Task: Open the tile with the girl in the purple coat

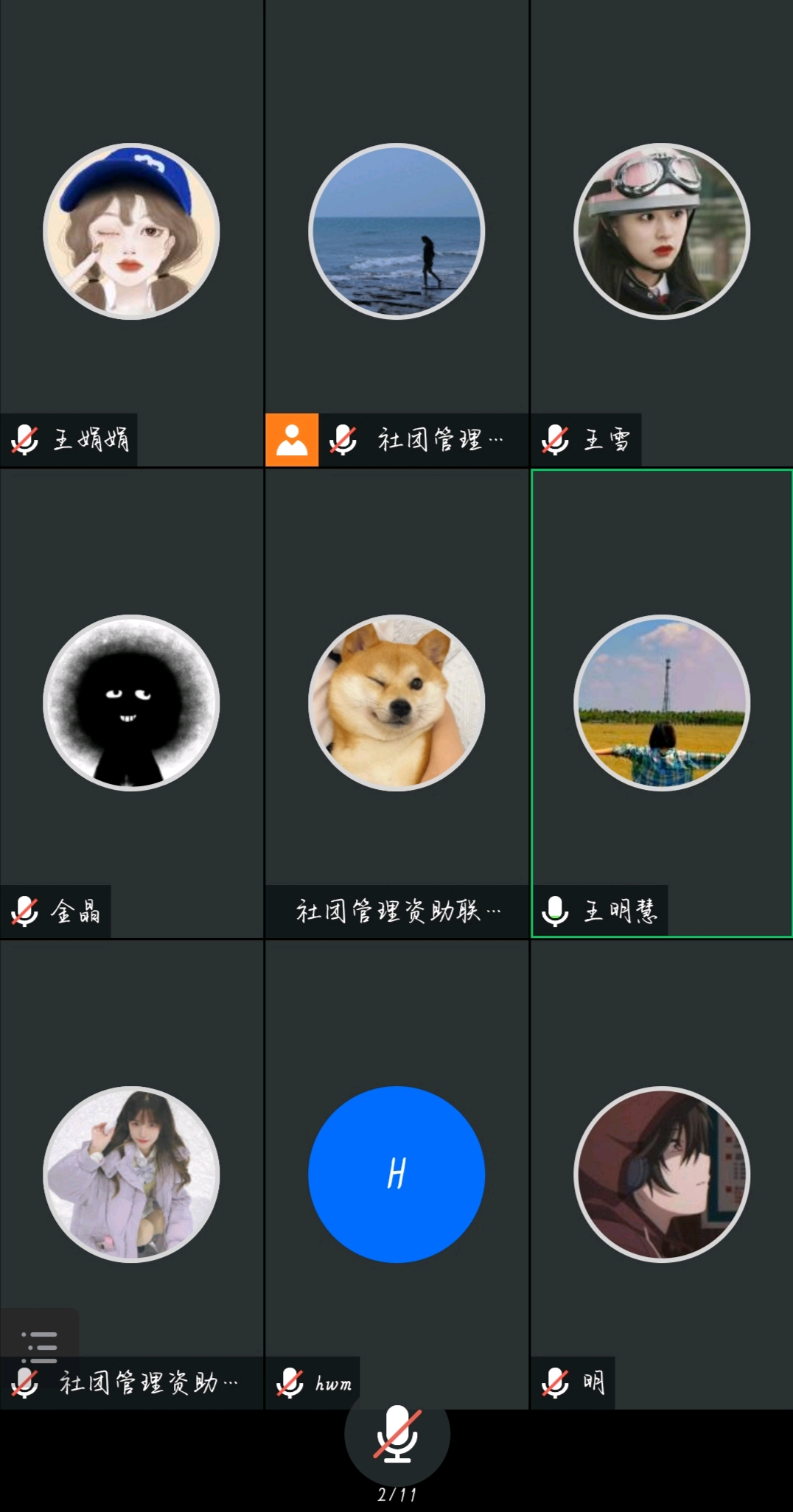Action: (x=131, y=1174)
